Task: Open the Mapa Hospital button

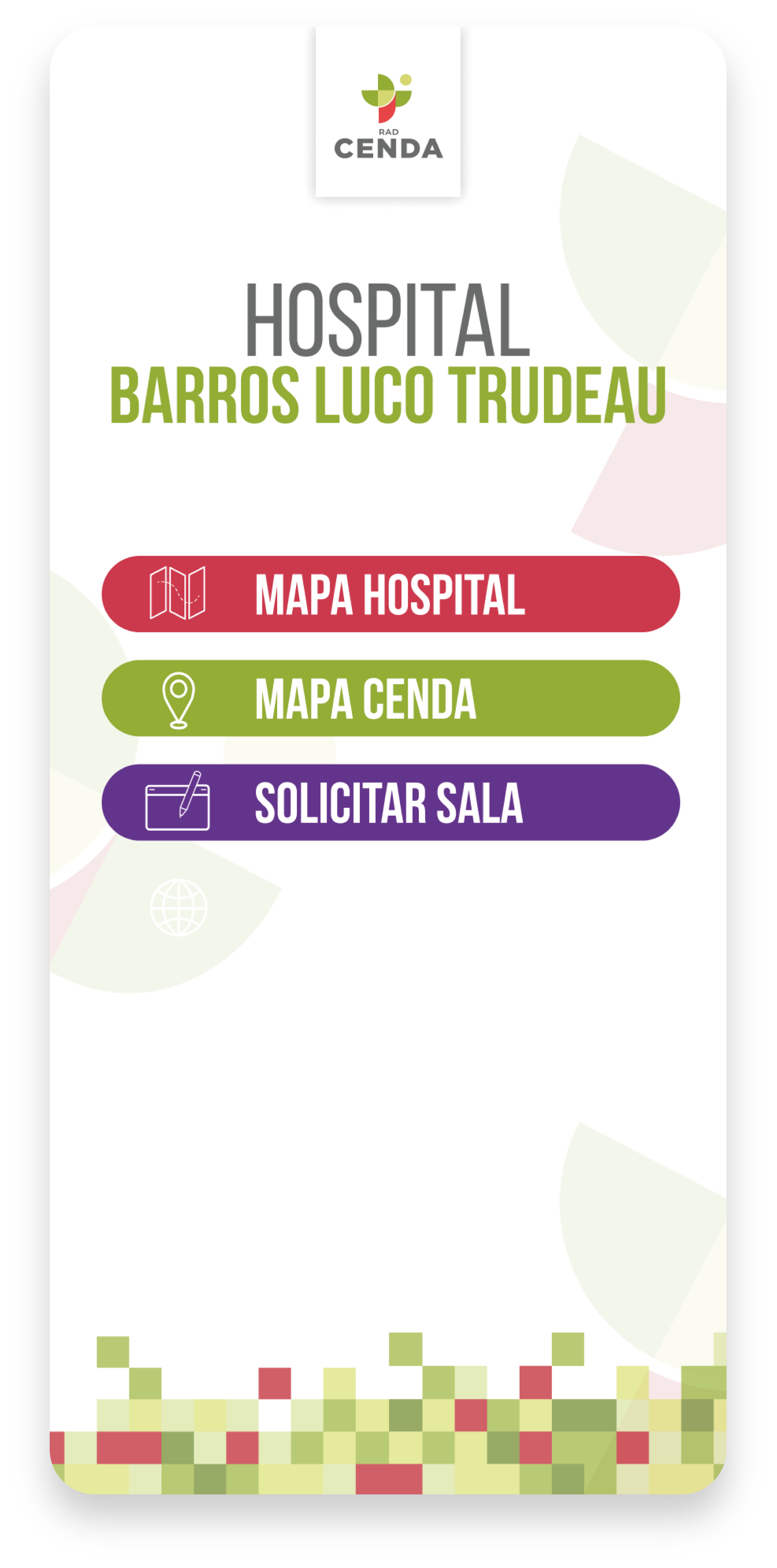Action: 390,594
